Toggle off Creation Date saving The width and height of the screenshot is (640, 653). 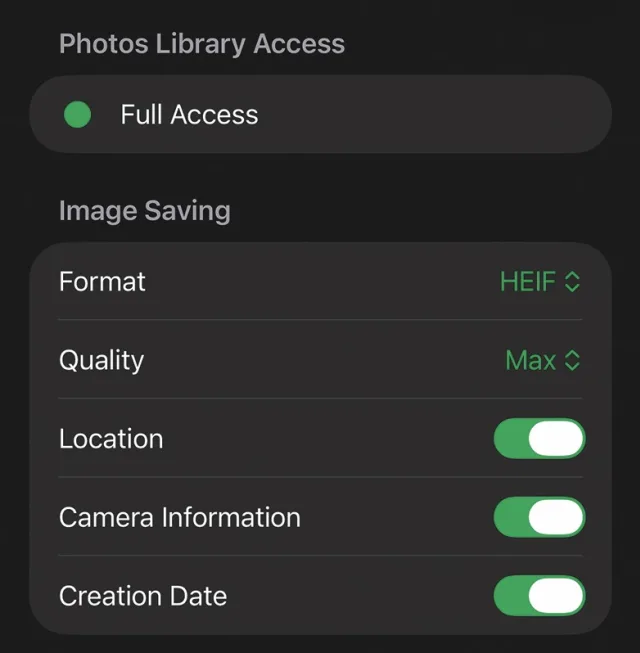539,596
